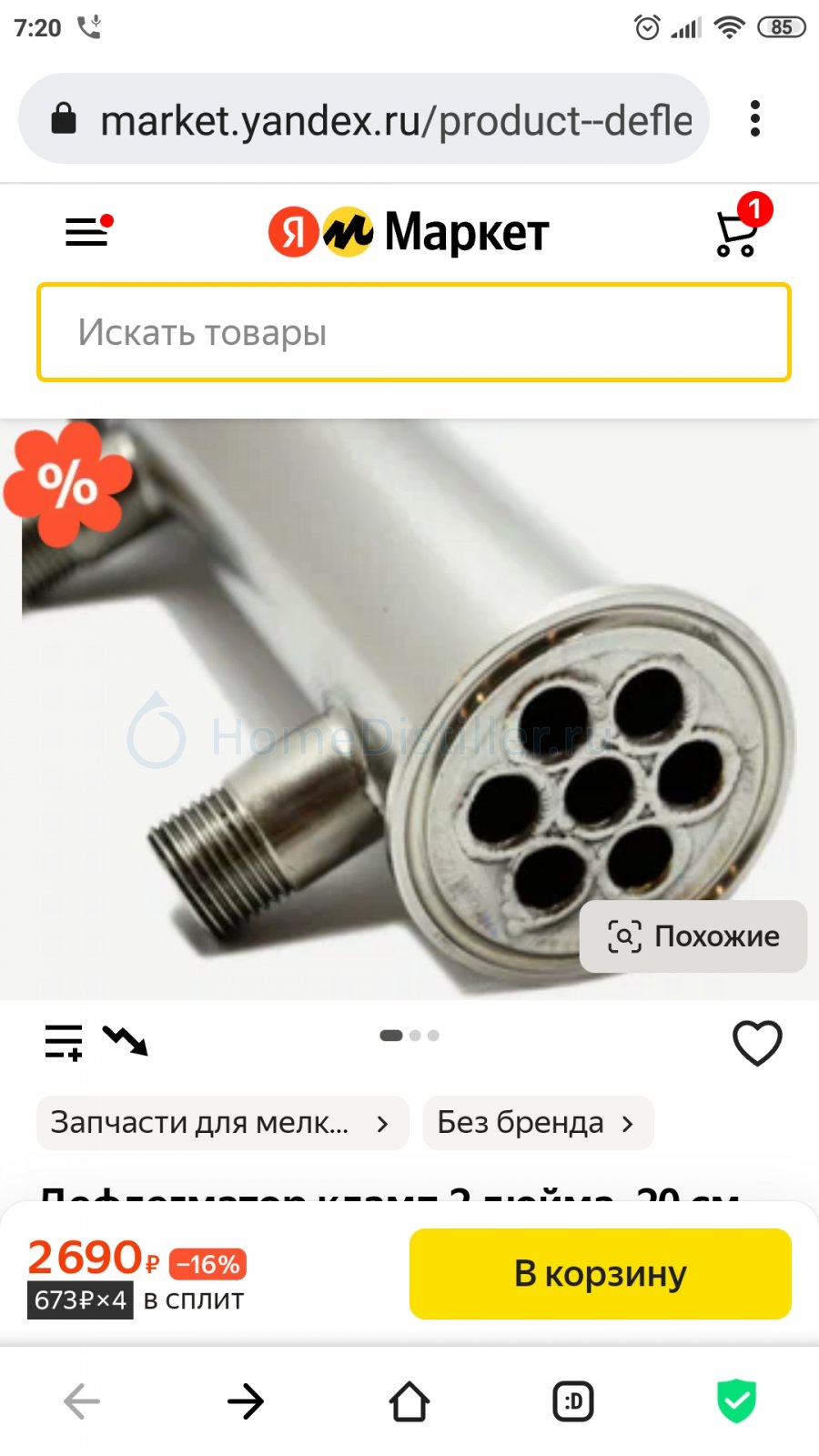Viewport: 819px width, 1456px height.
Task: Add product to comparison list
Action: pos(64,1042)
